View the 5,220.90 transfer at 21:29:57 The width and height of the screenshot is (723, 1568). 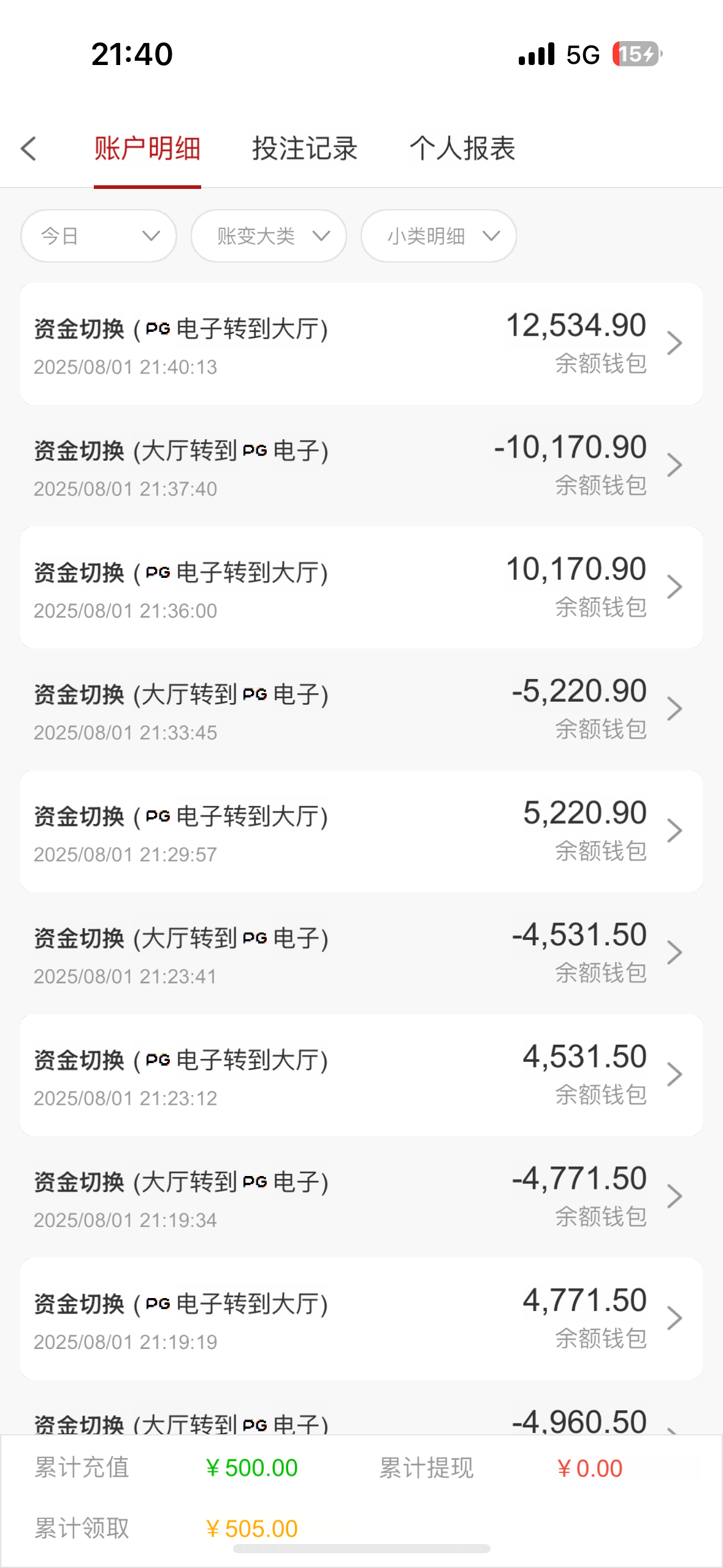(361, 831)
